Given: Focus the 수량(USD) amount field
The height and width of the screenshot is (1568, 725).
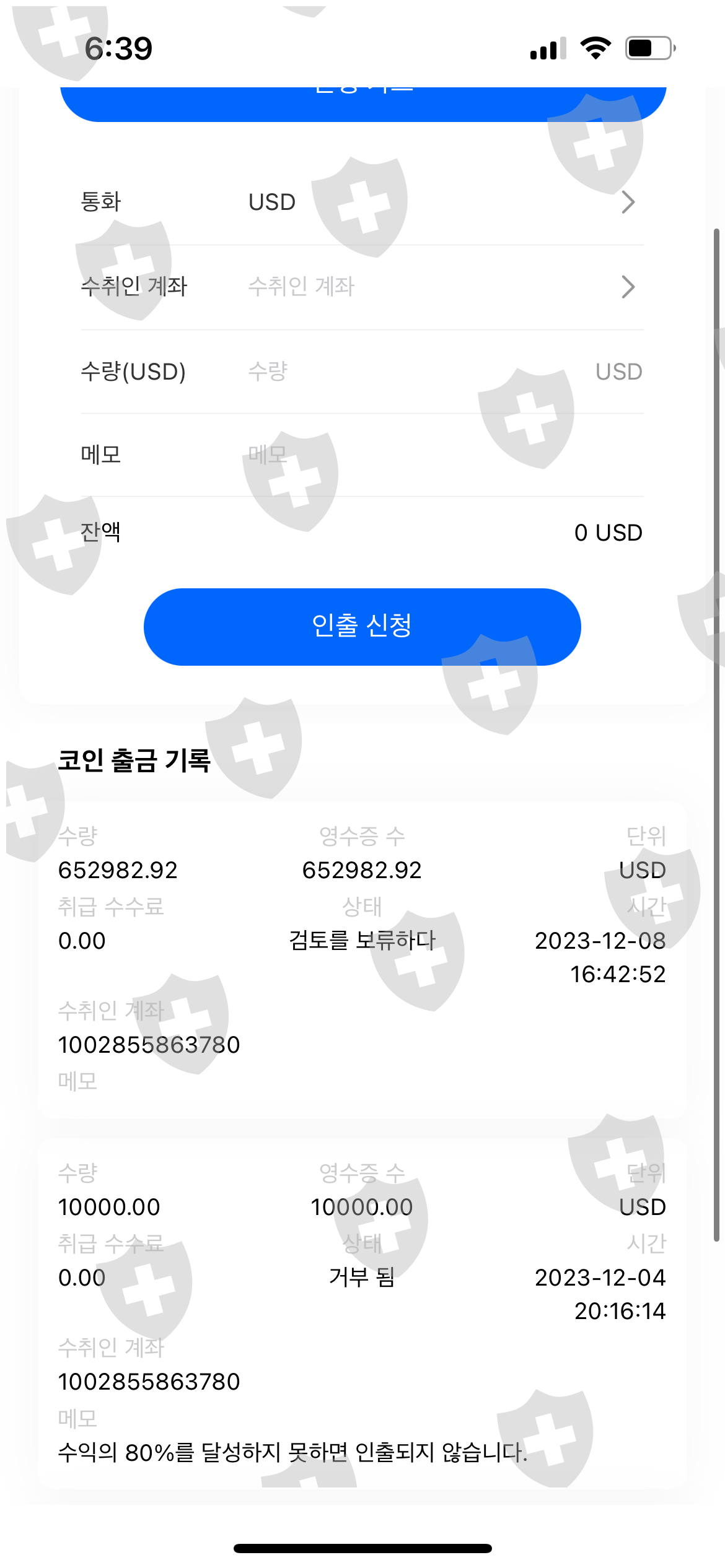Looking at the screenshot, I should (x=362, y=372).
